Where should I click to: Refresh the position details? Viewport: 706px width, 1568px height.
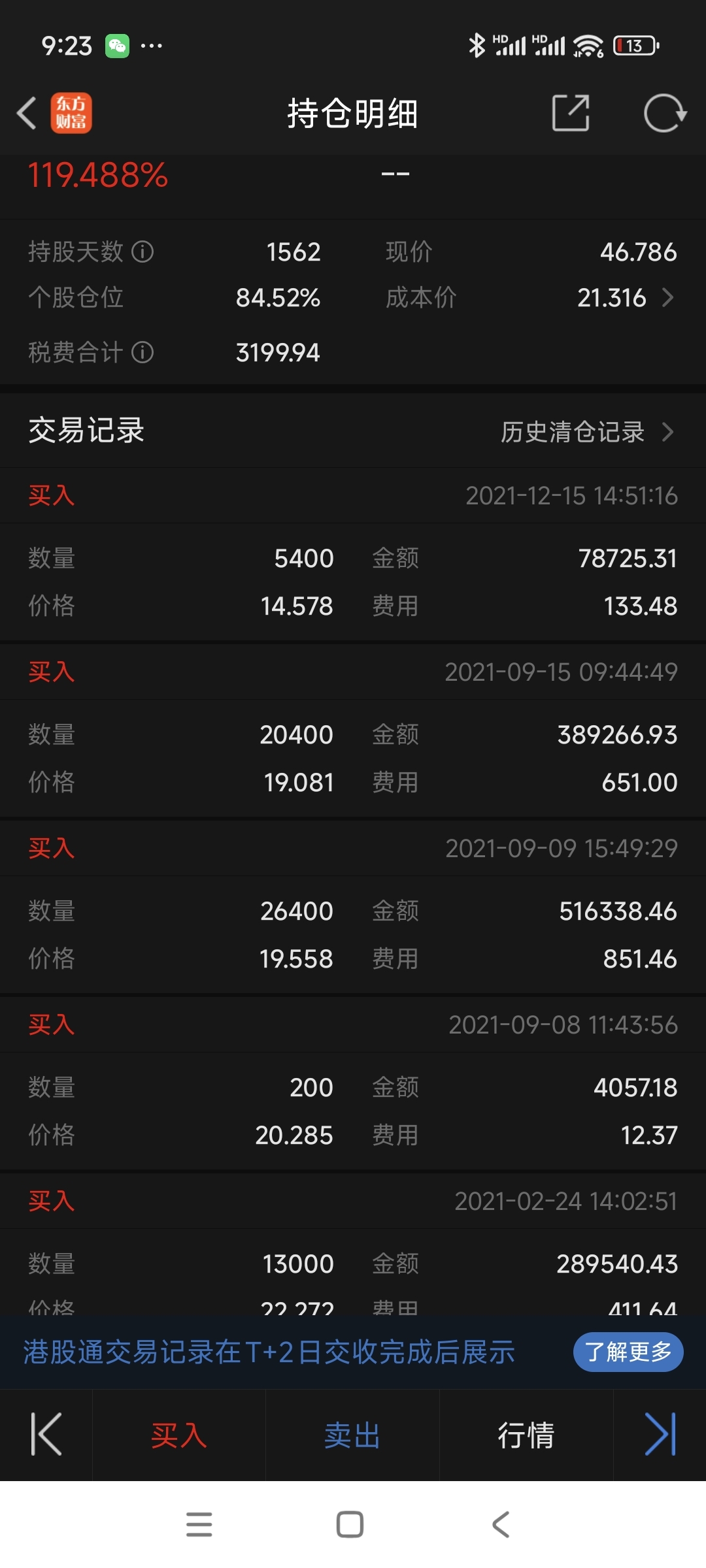pyautogui.click(x=665, y=113)
